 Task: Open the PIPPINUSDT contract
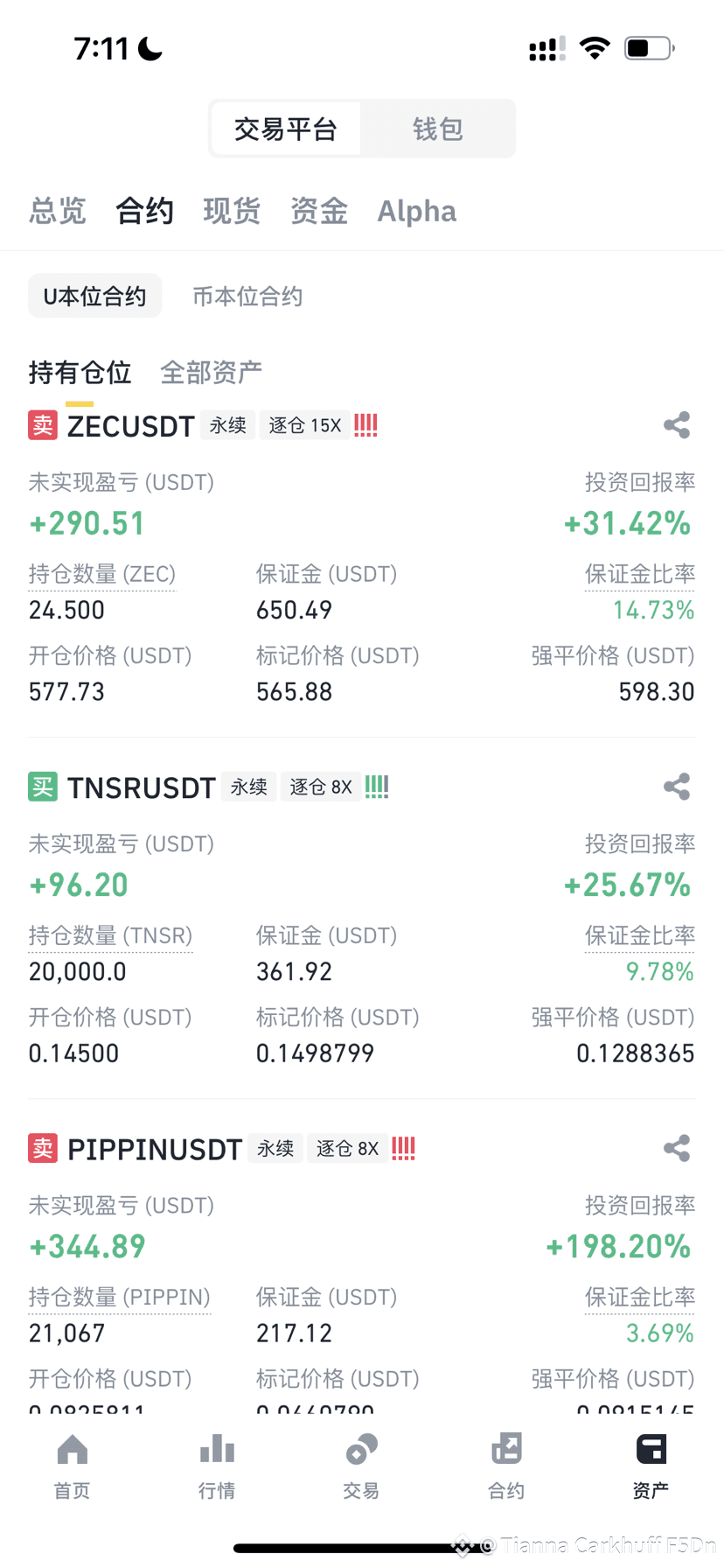[155, 1149]
